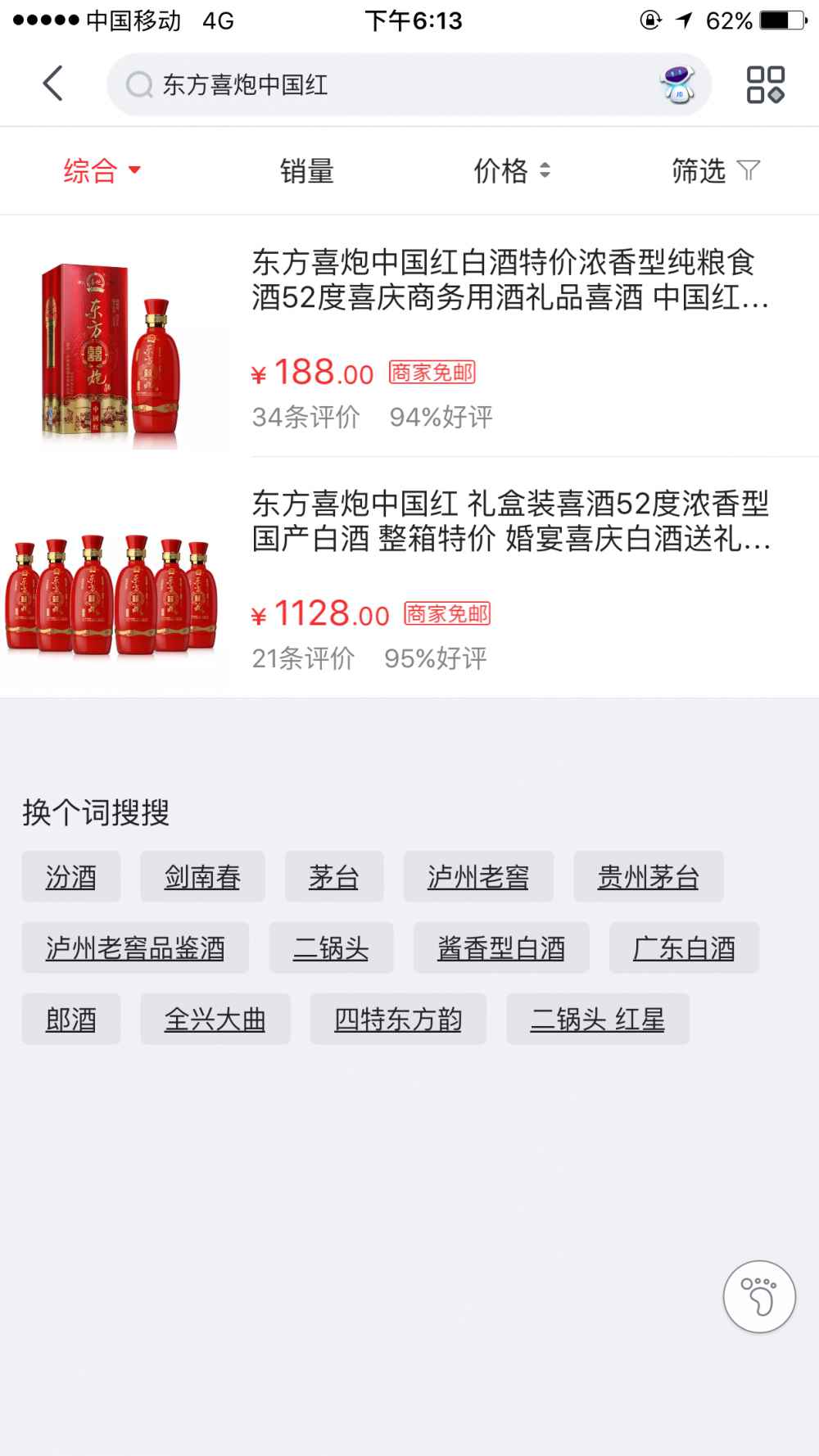Image resolution: width=819 pixels, height=1456 pixels.
Task: Choose the 全兴大曲 suggestion
Action: (215, 1019)
